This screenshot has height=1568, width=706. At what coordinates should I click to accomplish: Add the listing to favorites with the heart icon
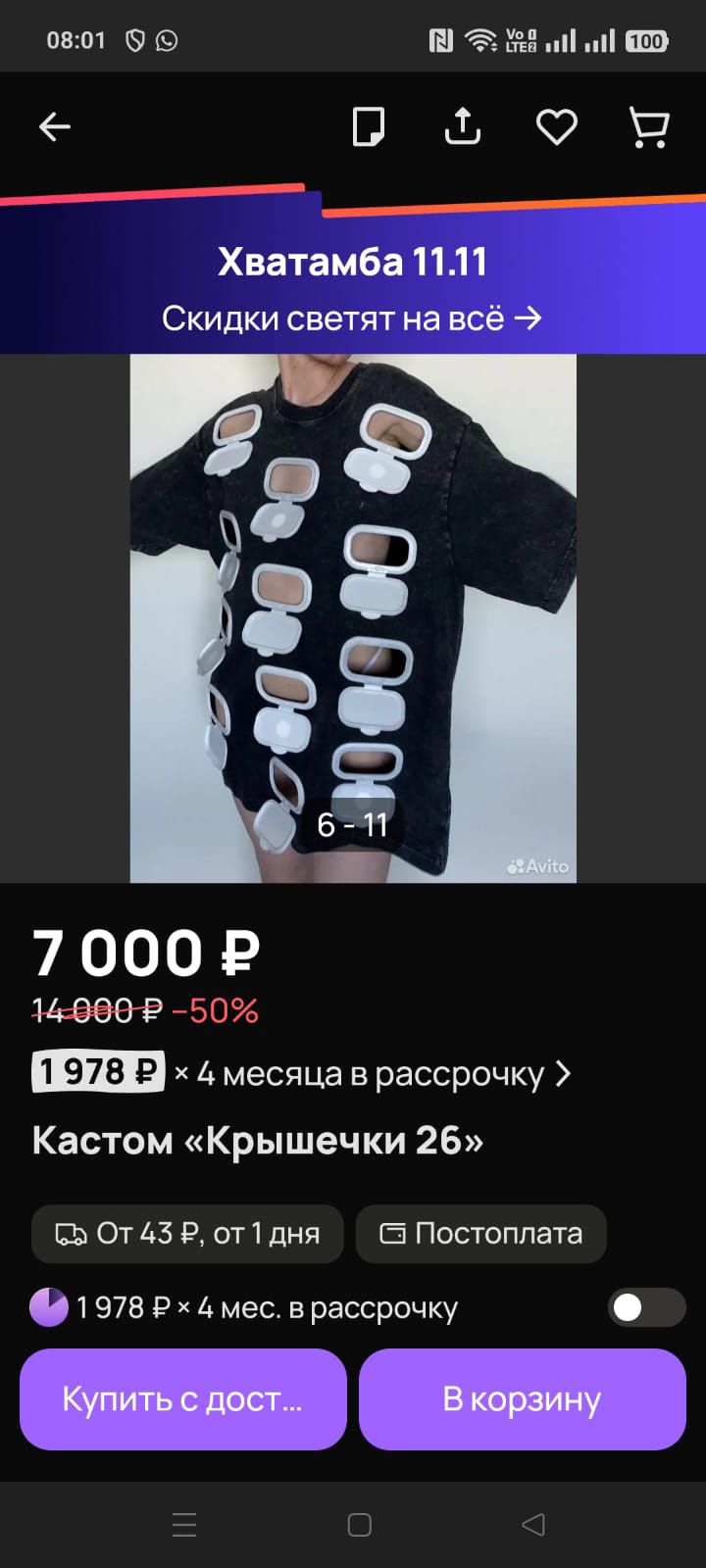pos(556,125)
